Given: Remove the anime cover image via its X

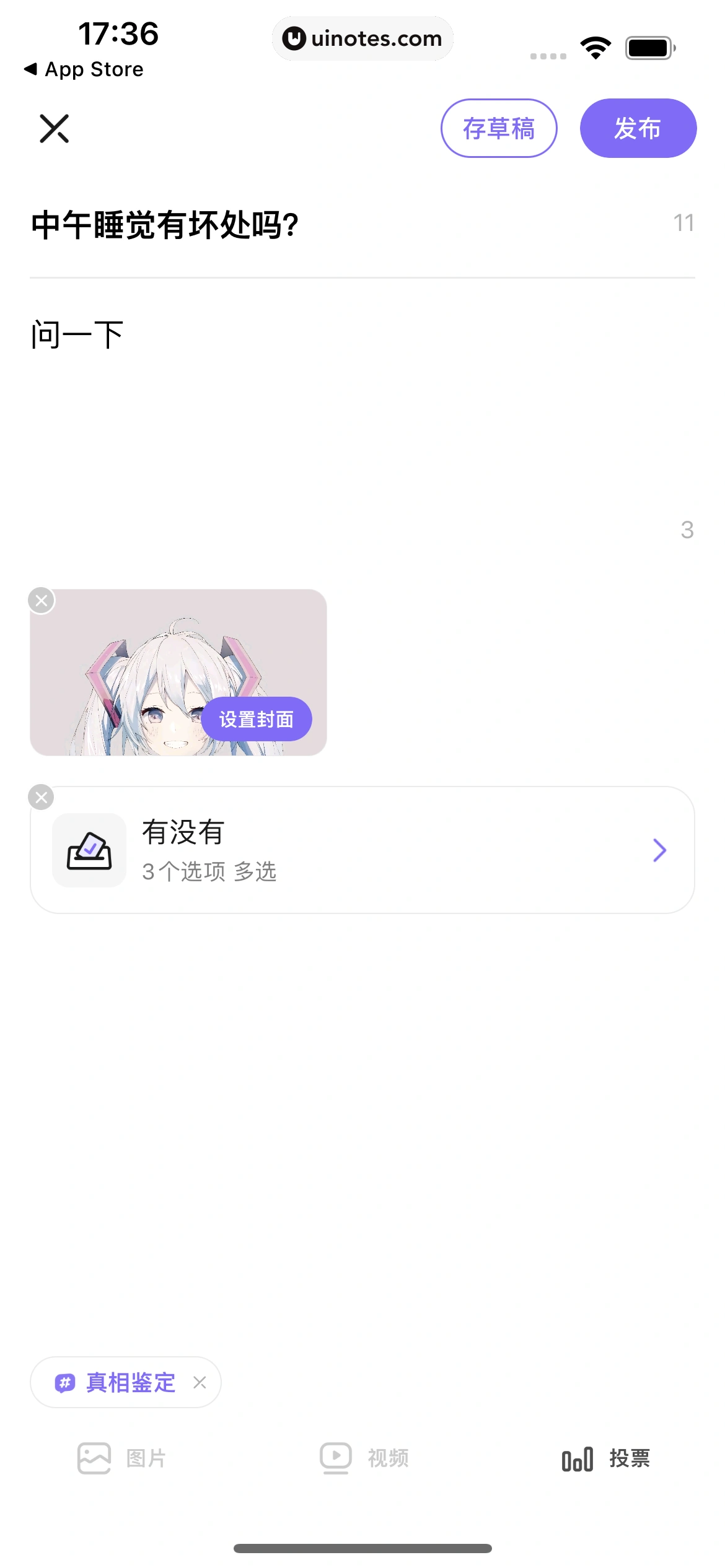Looking at the screenshot, I should [42, 599].
